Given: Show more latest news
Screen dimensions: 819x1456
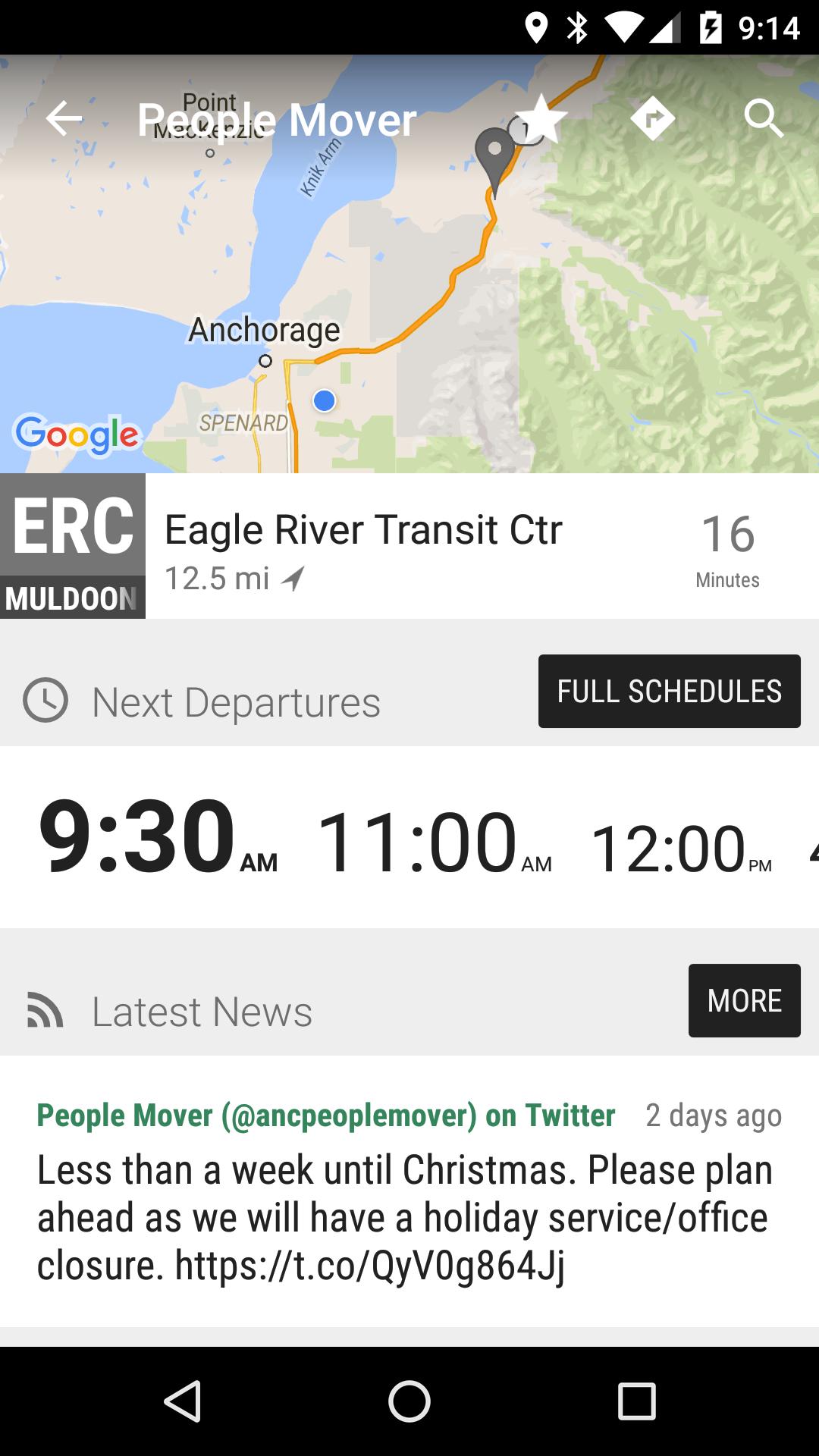Looking at the screenshot, I should pos(744,1000).
